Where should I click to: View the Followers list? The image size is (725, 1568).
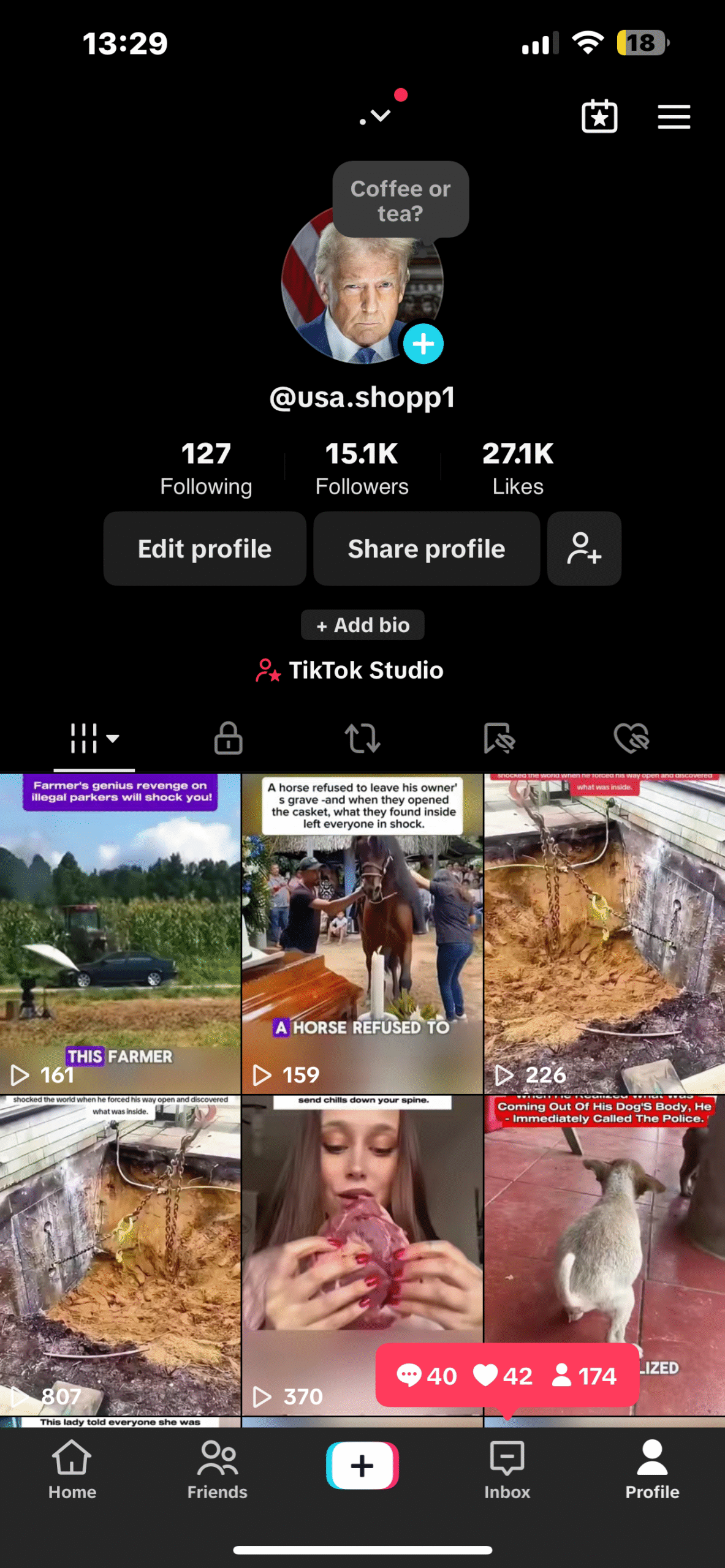(362, 469)
